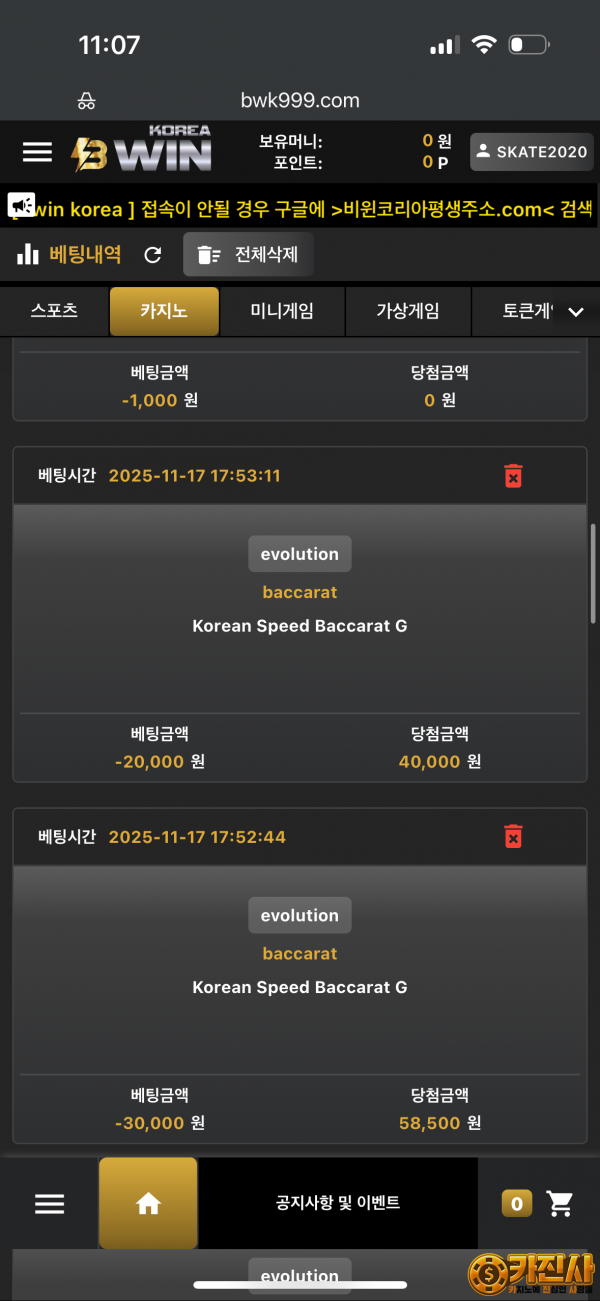The width and height of the screenshot is (600, 1301).
Task: Open the 가상게임 tab
Action: click(408, 311)
